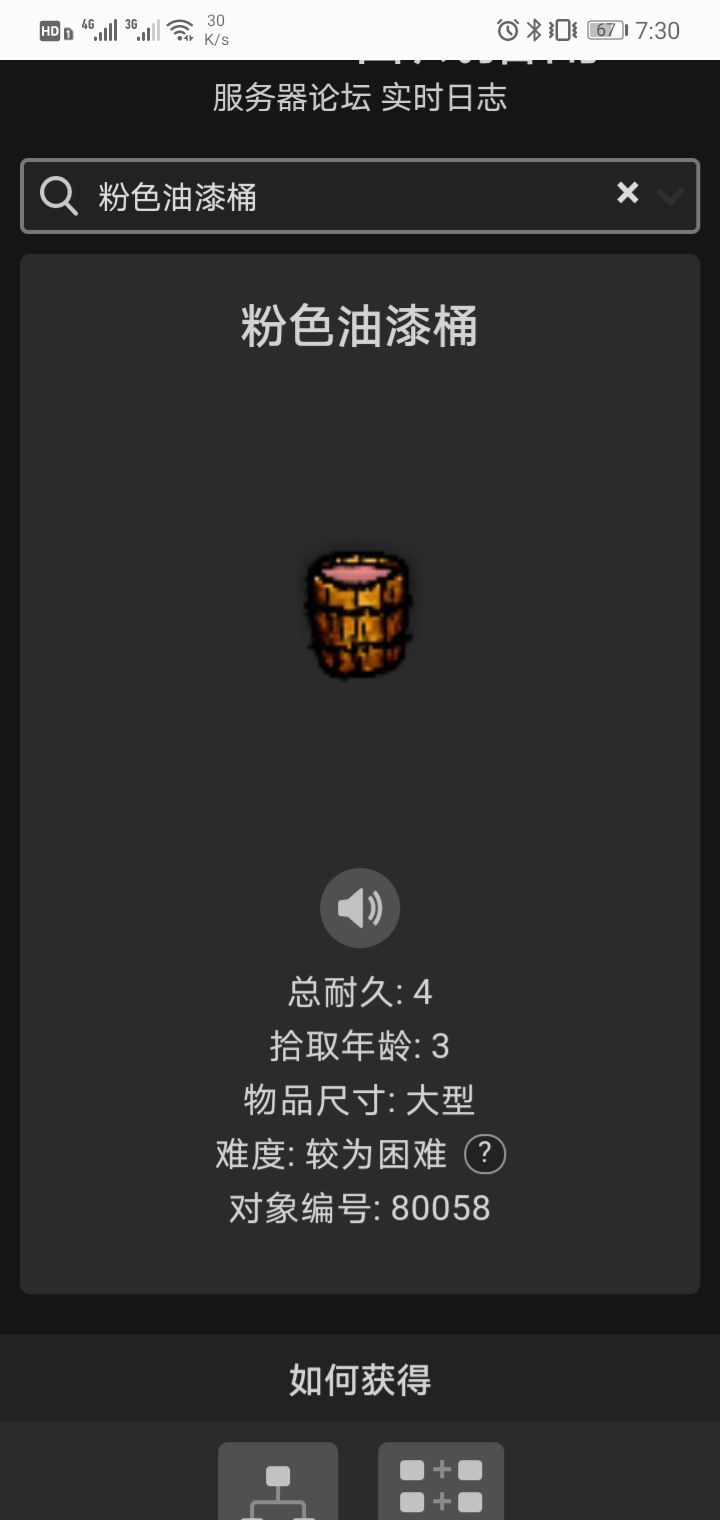720x1520 pixels.
Task: Tap the clear X in the search bar
Action: point(628,193)
